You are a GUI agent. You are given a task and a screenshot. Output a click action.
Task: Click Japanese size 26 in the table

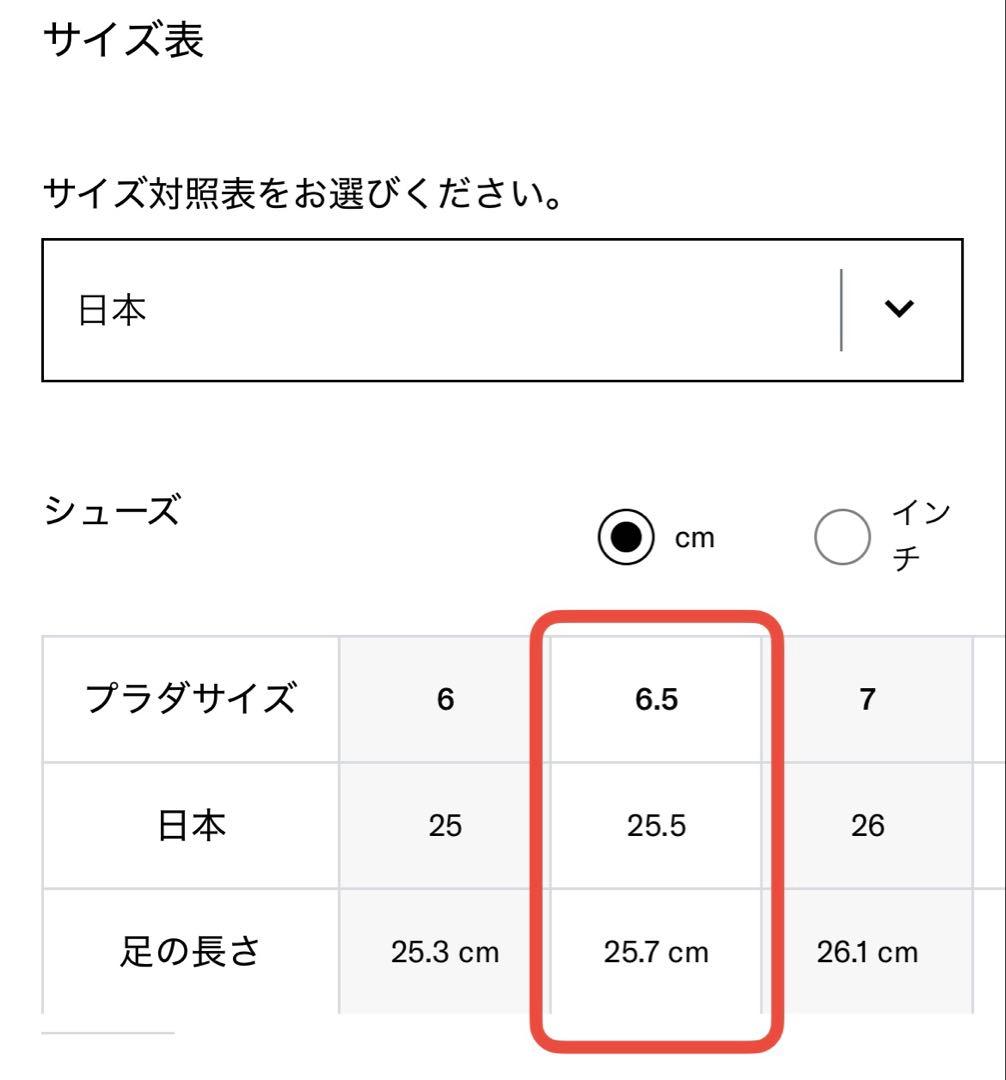click(866, 826)
